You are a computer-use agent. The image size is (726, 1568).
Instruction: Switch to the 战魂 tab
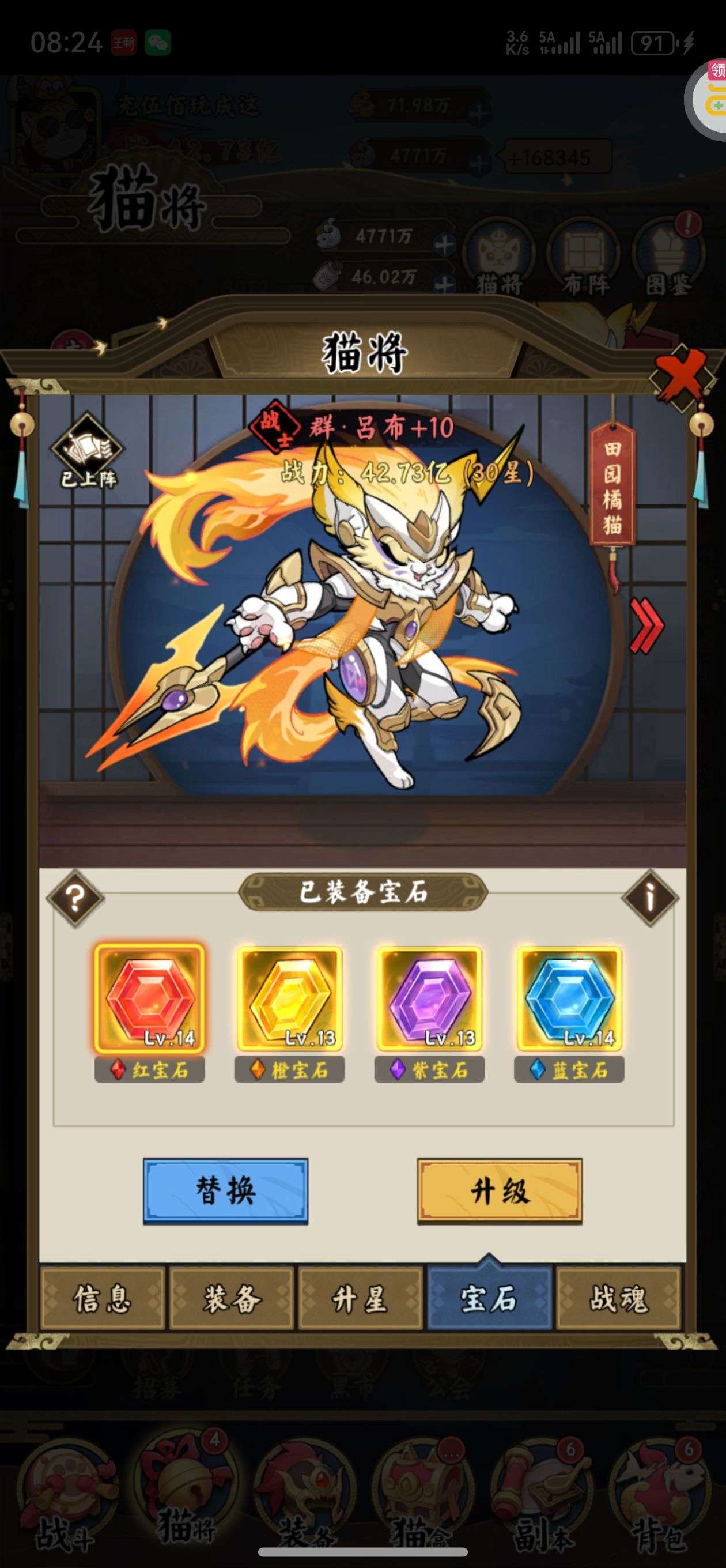(x=618, y=1298)
